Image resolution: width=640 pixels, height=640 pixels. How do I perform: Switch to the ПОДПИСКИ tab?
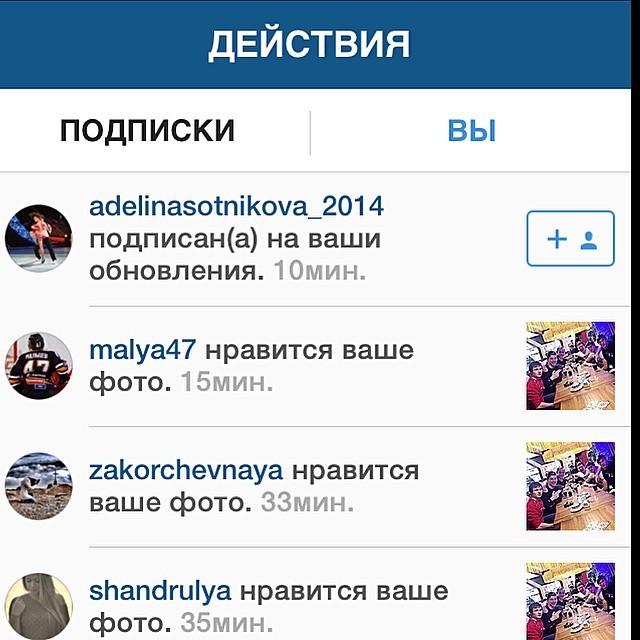[x=147, y=131]
